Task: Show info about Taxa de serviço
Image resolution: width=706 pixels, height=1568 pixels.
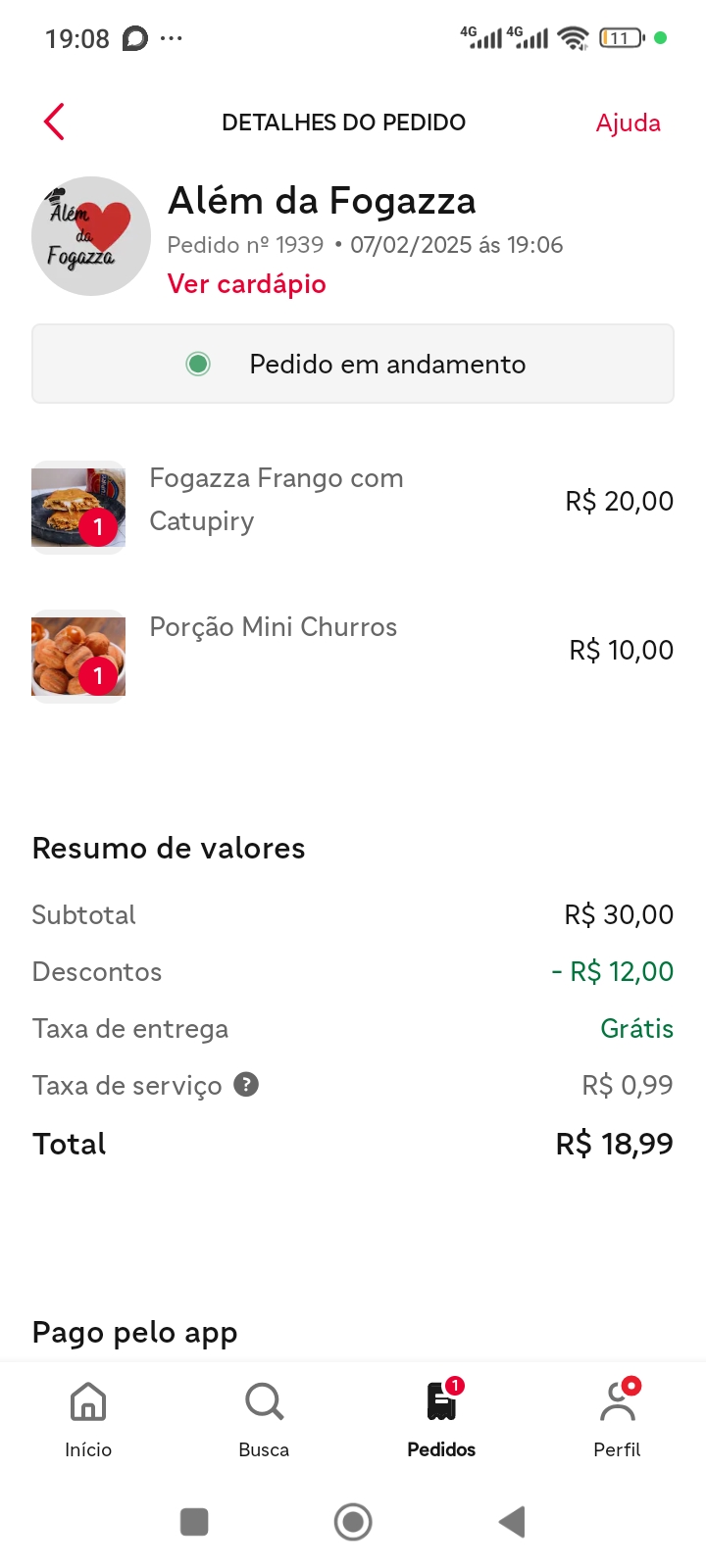Action: pyautogui.click(x=246, y=1085)
